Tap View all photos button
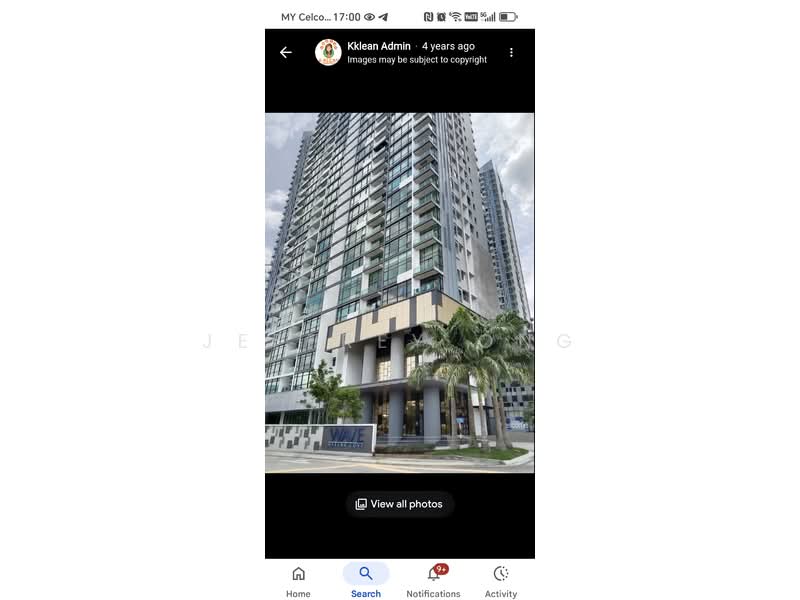This screenshot has width=800, height=600. 399,504
